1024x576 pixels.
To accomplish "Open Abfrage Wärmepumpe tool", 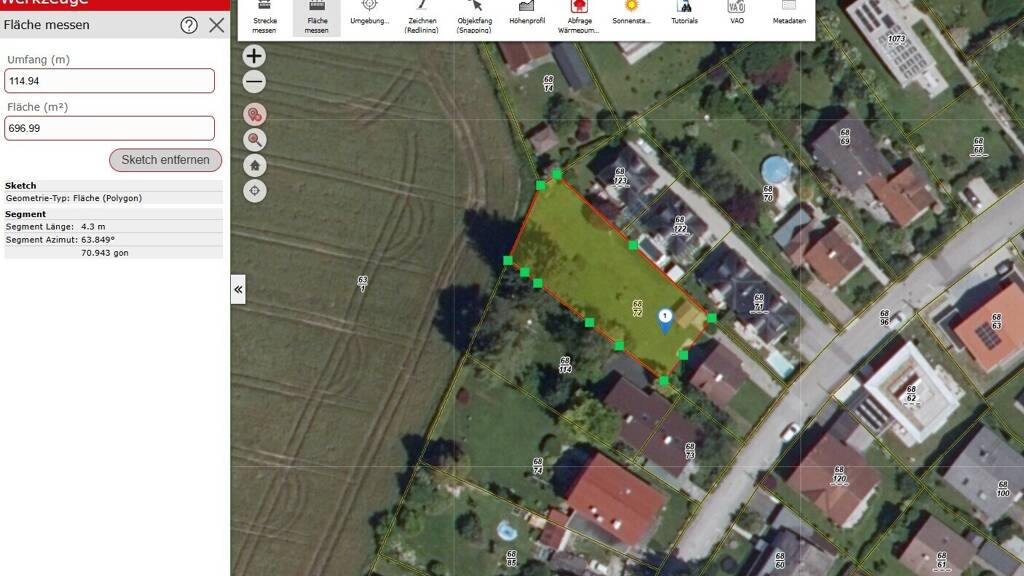I will point(579,18).
